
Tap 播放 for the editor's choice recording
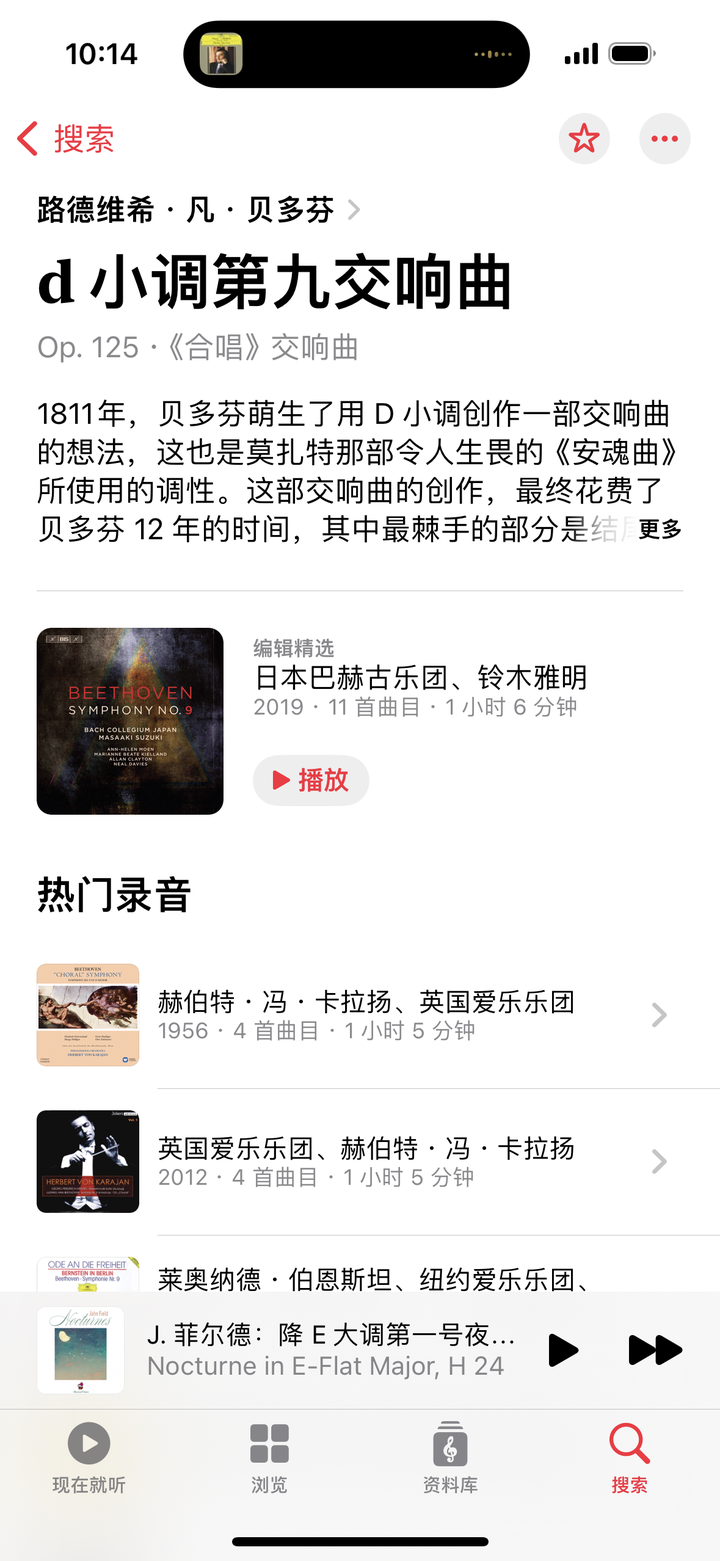[x=311, y=780]
